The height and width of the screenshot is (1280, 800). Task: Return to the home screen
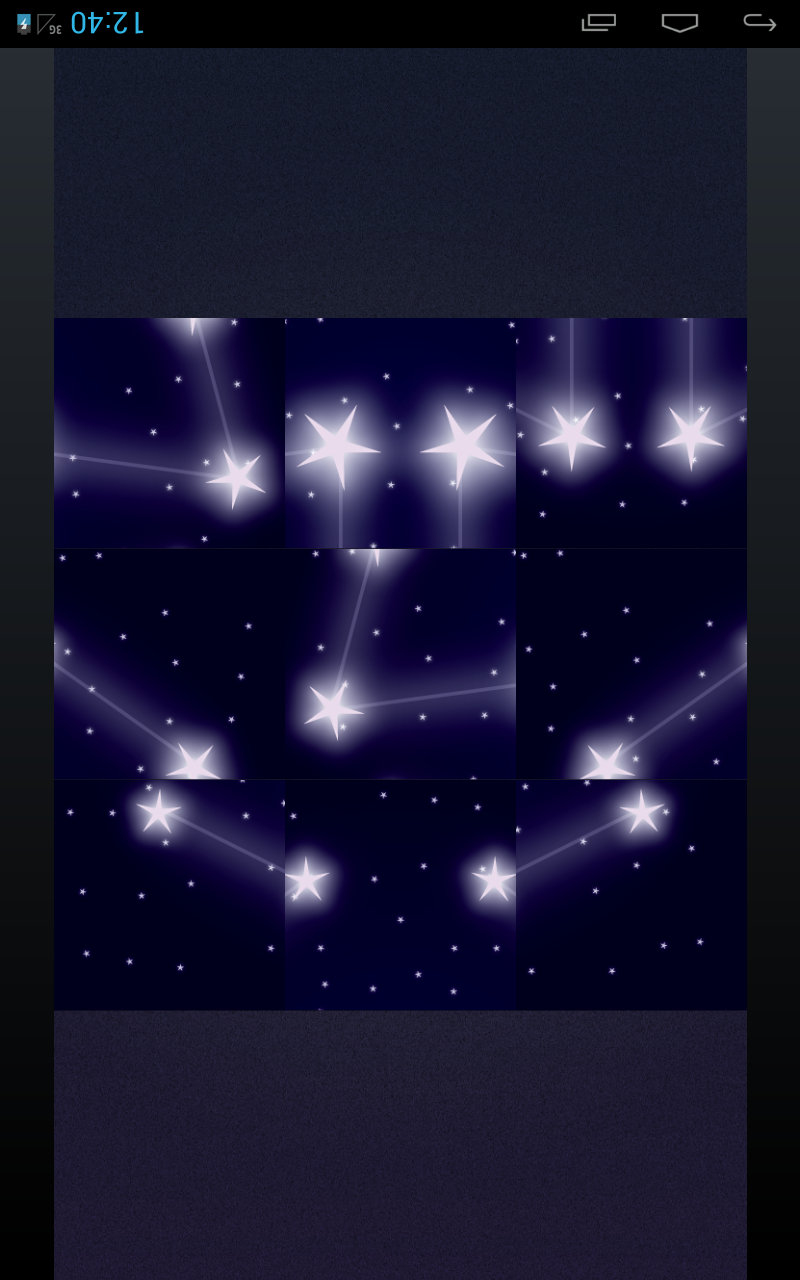click(x=680, y=22)
